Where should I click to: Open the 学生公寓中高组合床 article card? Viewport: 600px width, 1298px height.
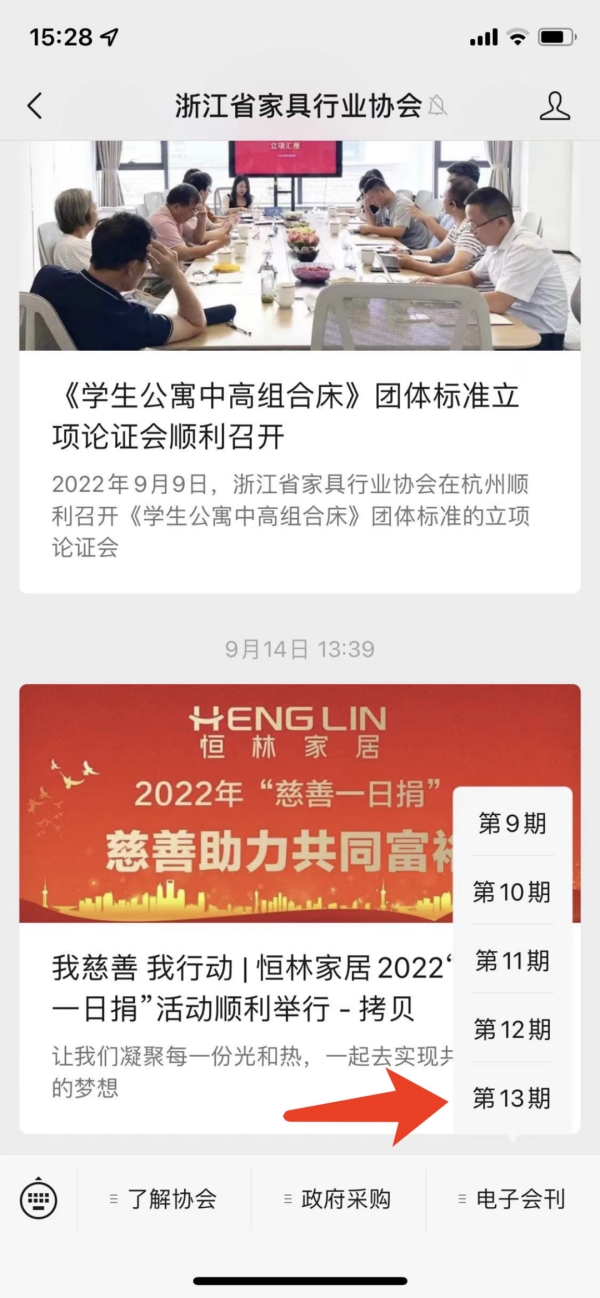pyautogui.click(x=299, y=415)
